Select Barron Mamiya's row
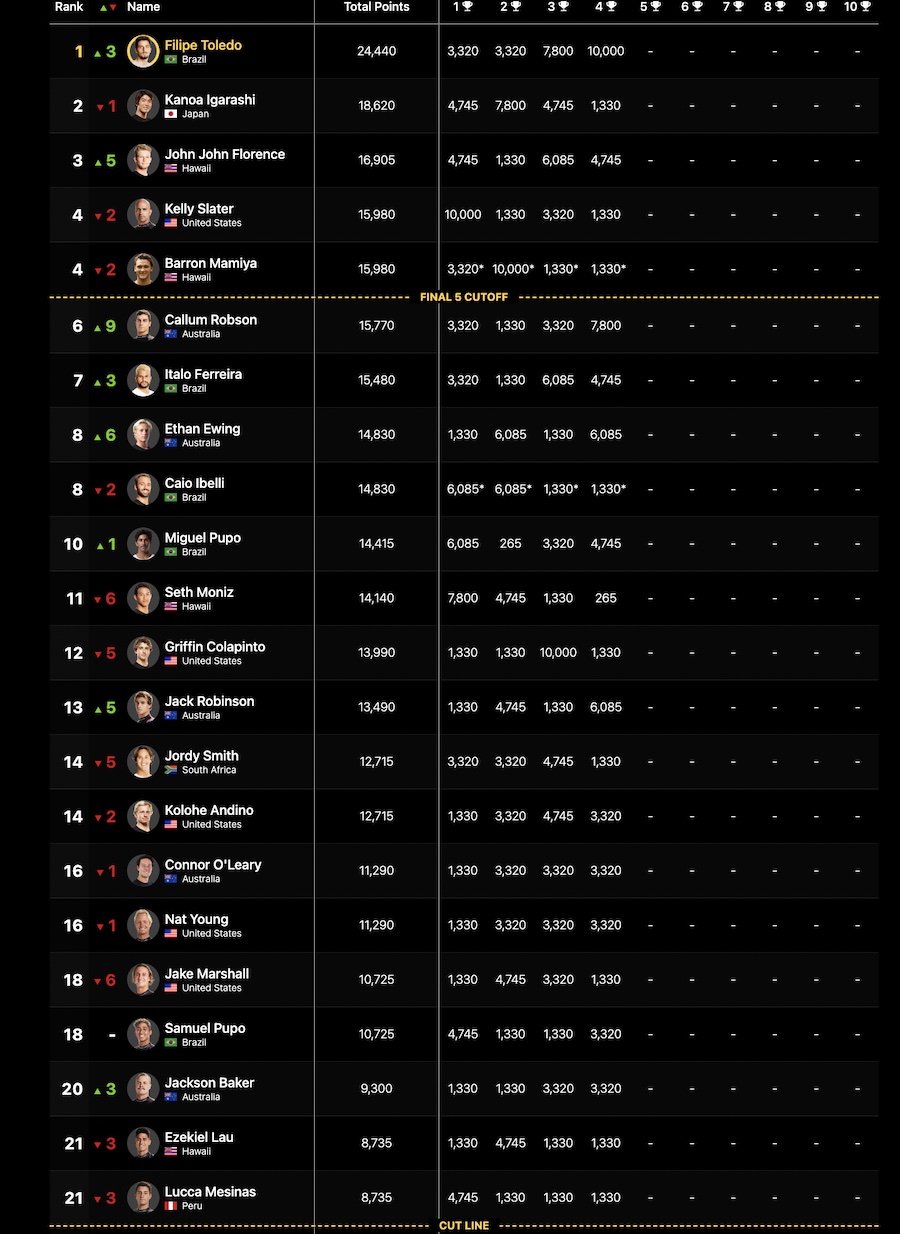This screenshot has height=1234, width=900. (210, 263)
